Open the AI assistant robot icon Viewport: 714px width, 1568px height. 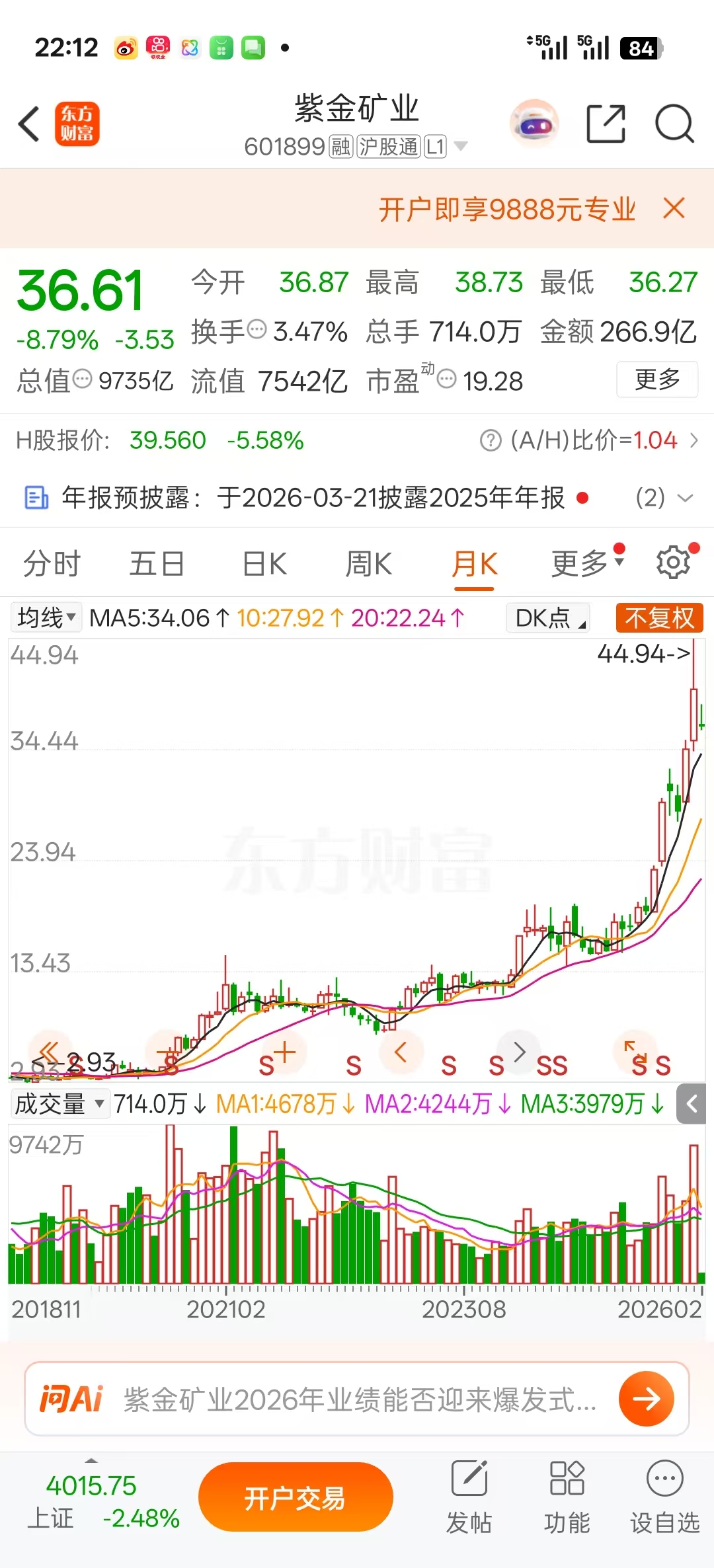pos(534,124)
